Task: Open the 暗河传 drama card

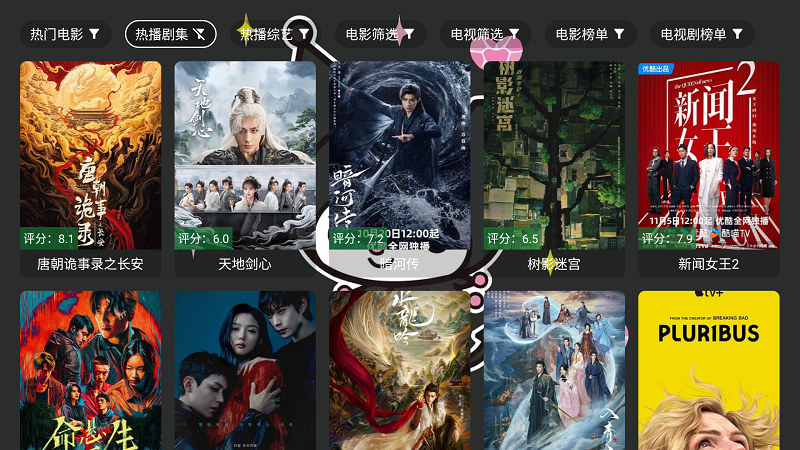Action: [x=399, y=165]
